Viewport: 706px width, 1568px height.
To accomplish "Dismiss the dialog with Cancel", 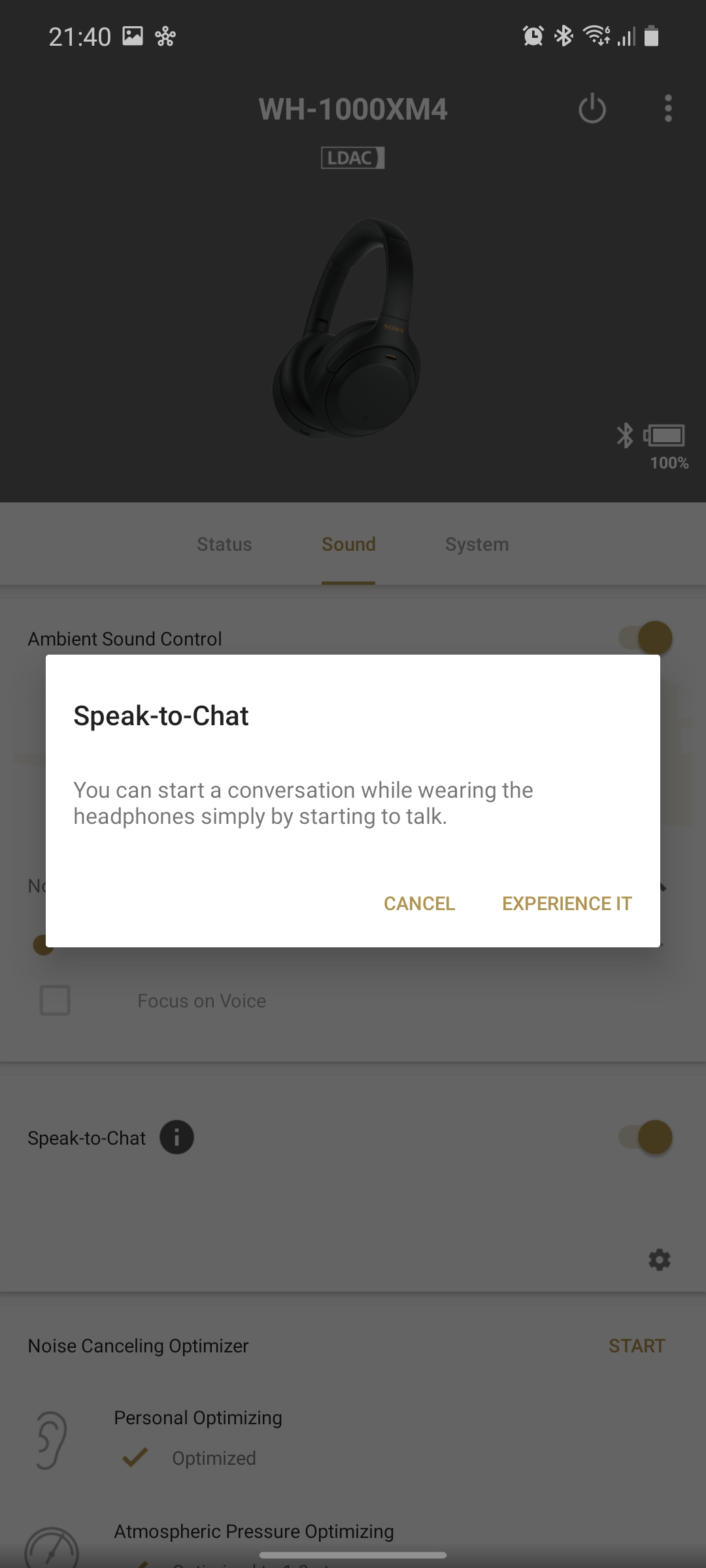I will click(419, 904).
